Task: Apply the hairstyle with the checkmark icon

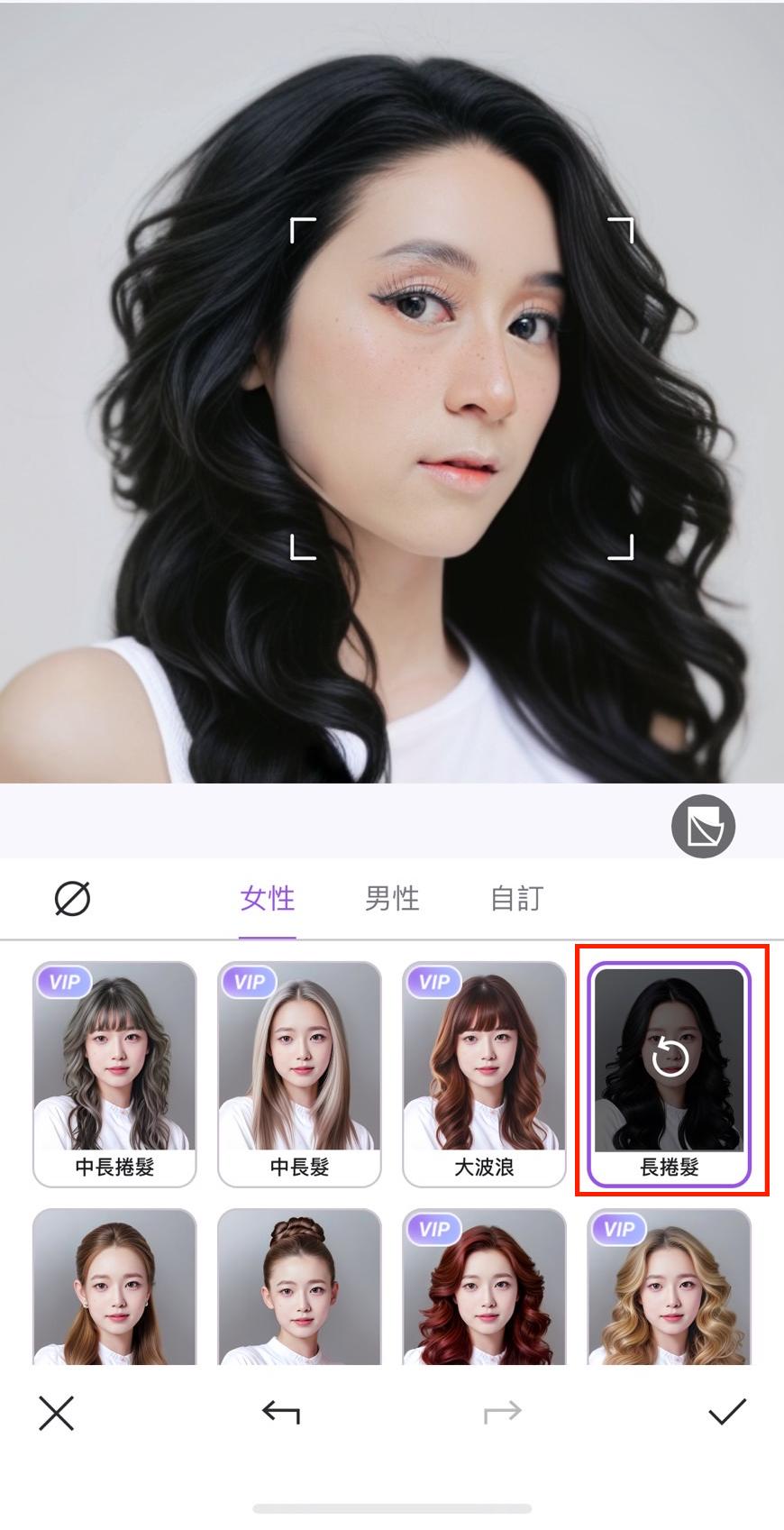Action: (726, 1412)
